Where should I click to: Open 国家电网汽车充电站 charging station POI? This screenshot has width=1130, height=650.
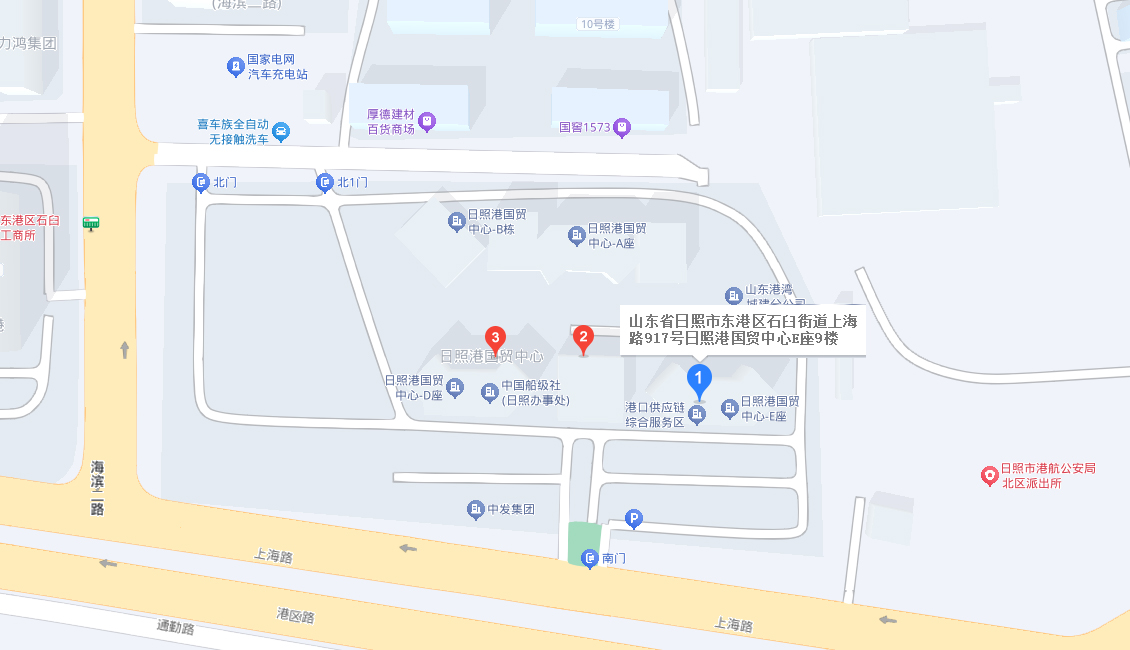(236, 67)
